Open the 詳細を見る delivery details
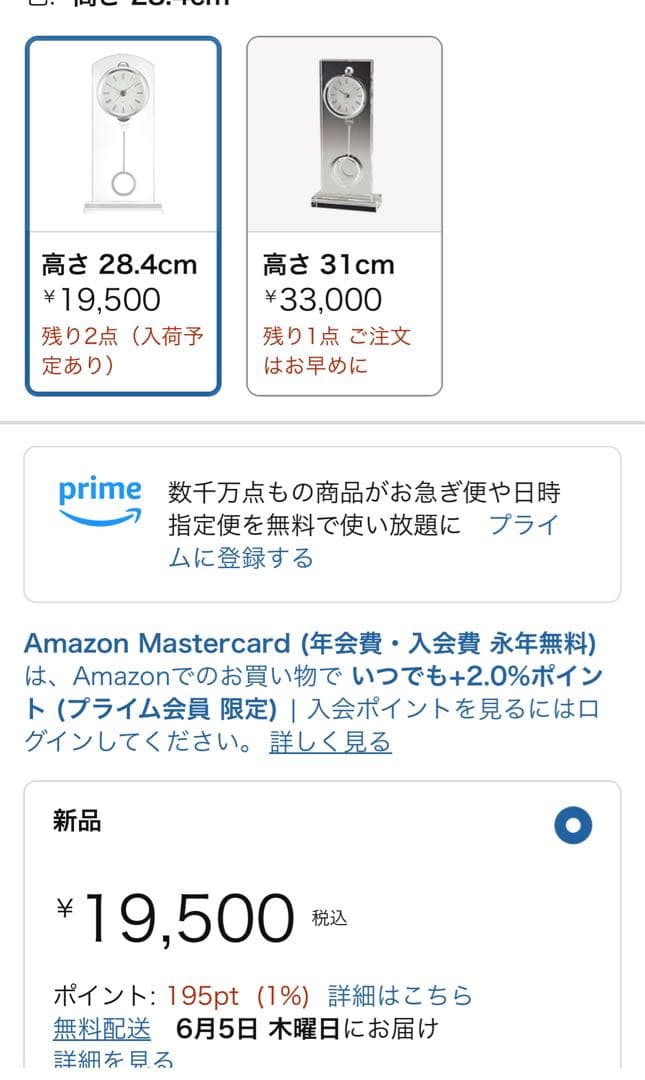This screenshot has height=1080, width=645. click(x=113, y=1060)
